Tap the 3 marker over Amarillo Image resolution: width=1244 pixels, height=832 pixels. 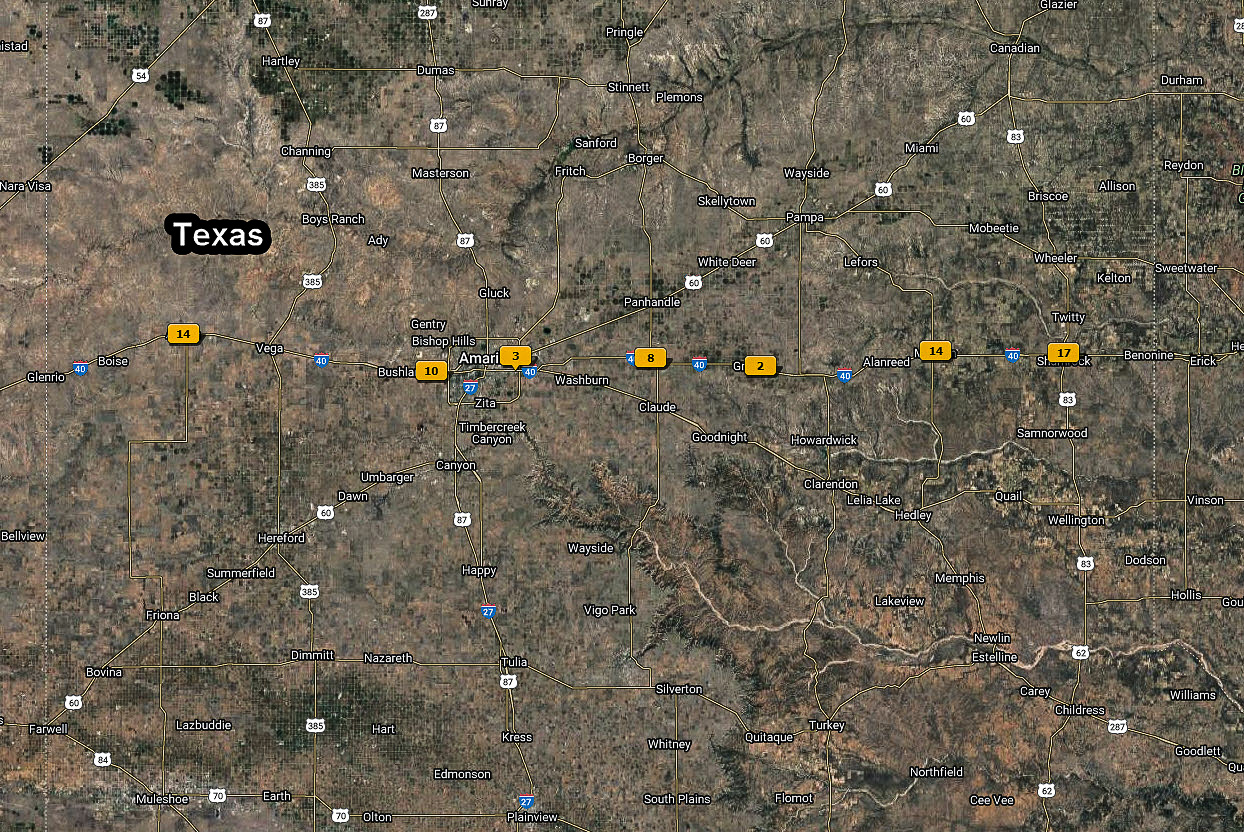click(515, 356)
